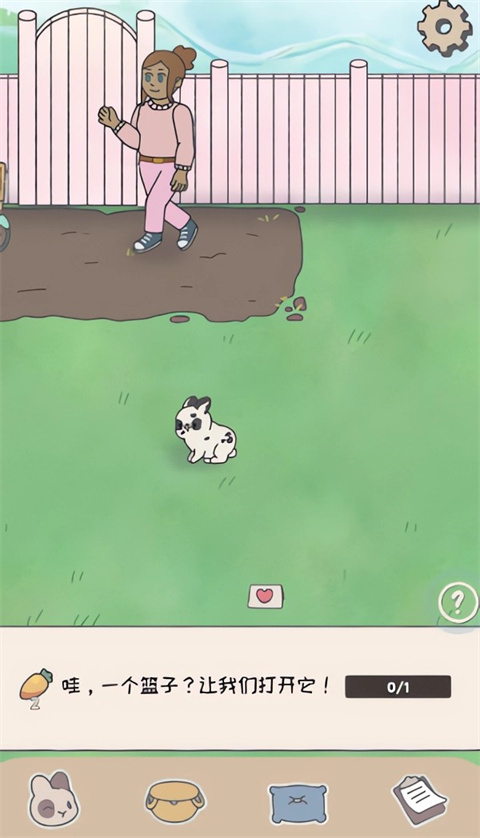Viewport: 480px width, 838px height.
Task: Tap the carrot quest banner about the basket
Action: coord(240,688)
